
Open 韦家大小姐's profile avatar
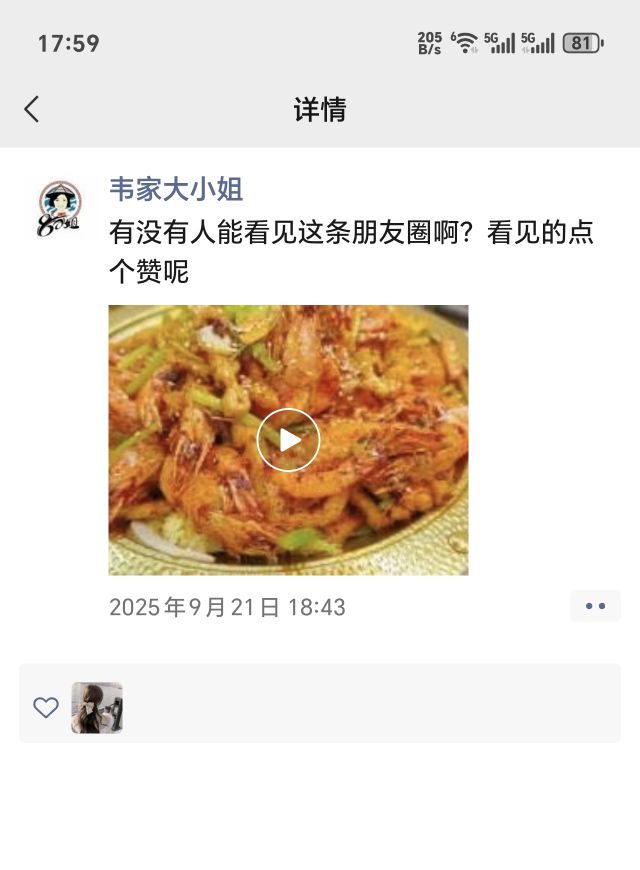pyautogui.click(x=62, y=210)
